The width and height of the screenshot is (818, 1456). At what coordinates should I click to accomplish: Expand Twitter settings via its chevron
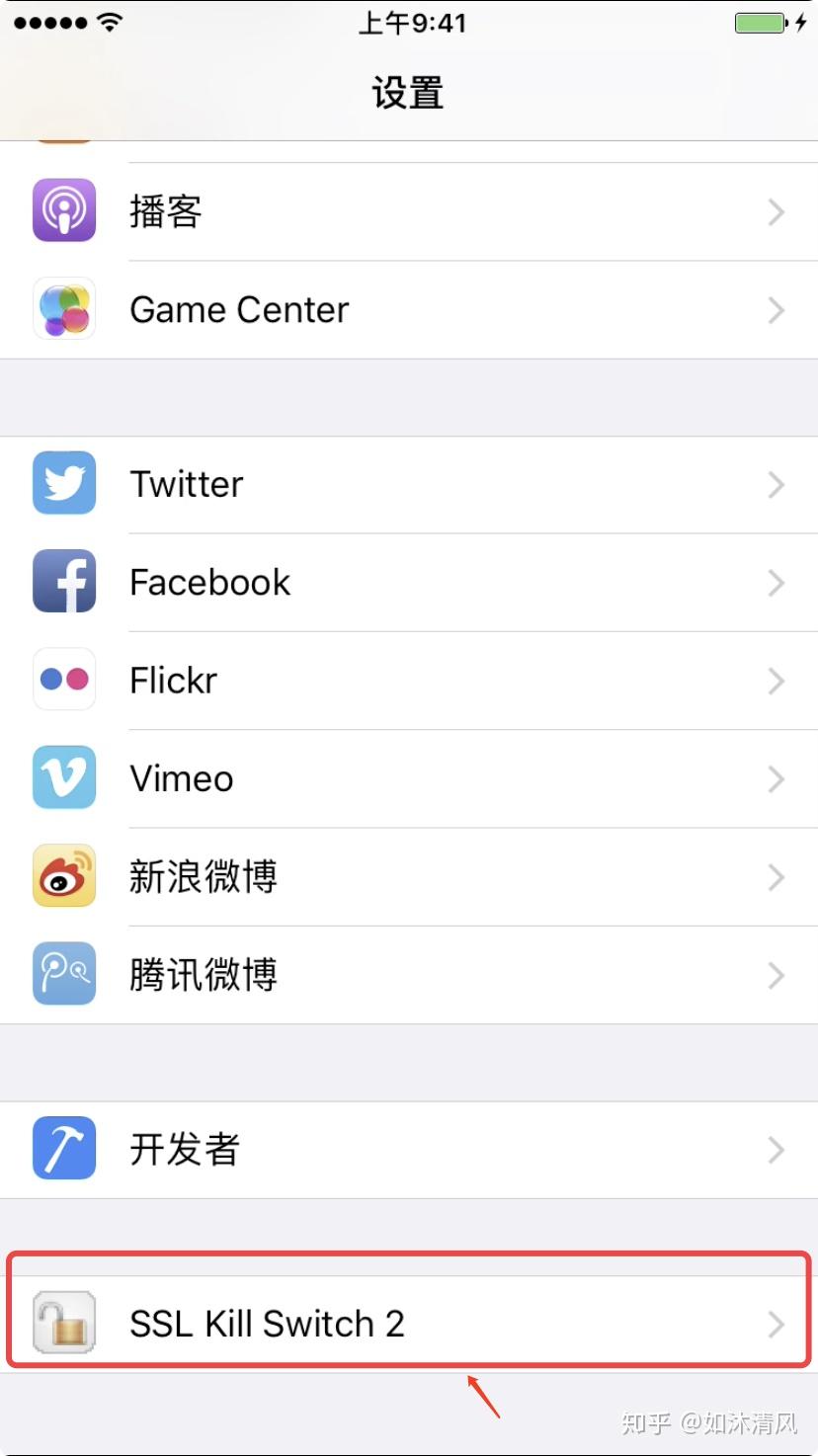tap(777, 483)
